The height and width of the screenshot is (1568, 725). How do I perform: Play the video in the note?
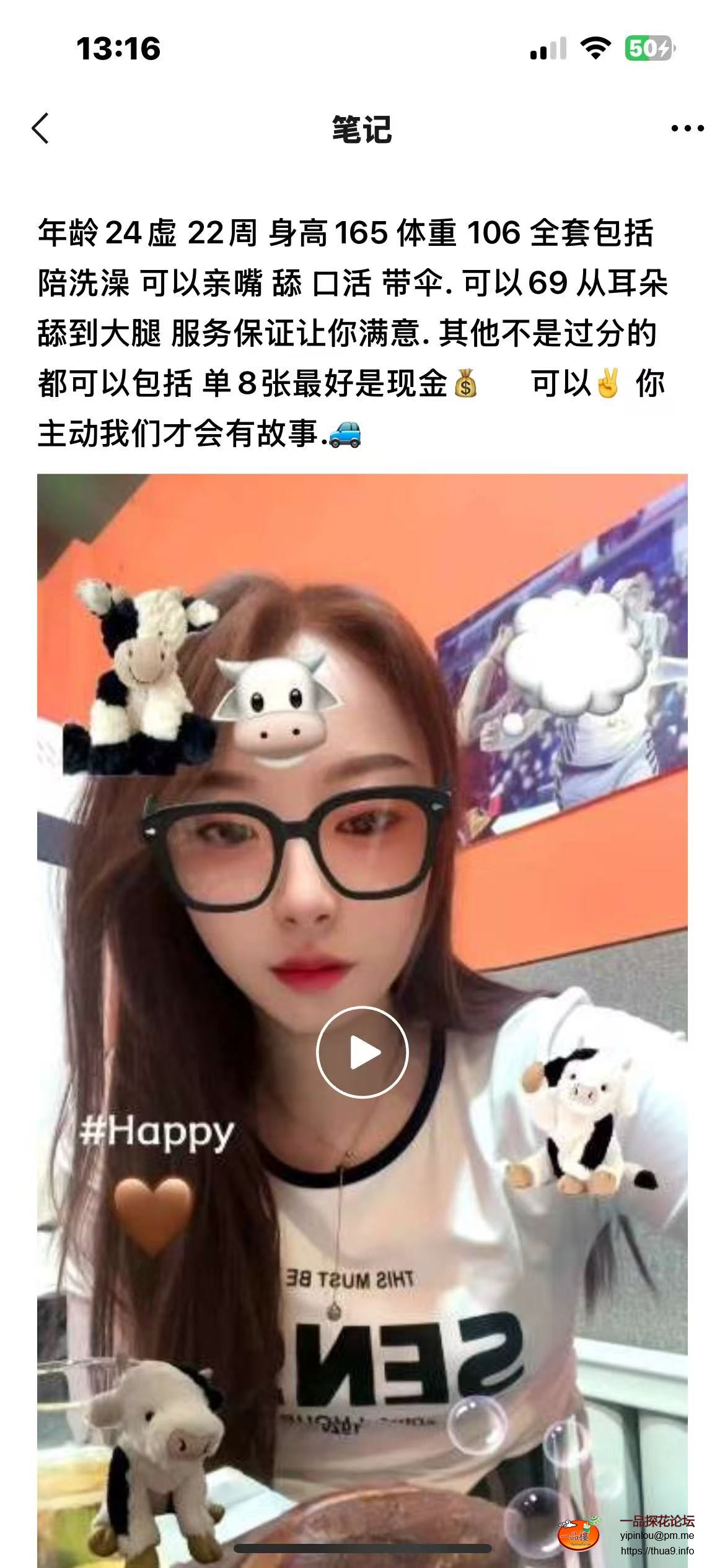[362, 1053]
